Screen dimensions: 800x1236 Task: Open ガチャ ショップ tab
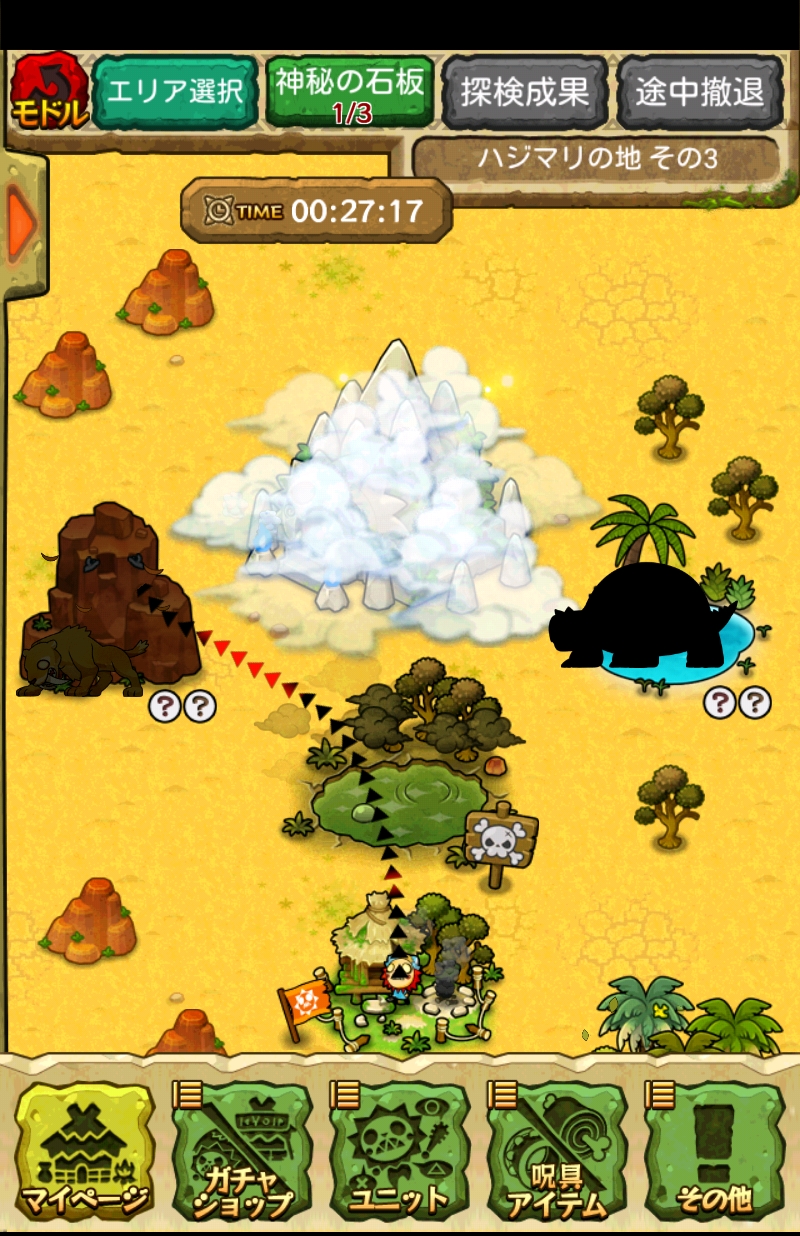pyautogui.click(x=242, y=1151)
